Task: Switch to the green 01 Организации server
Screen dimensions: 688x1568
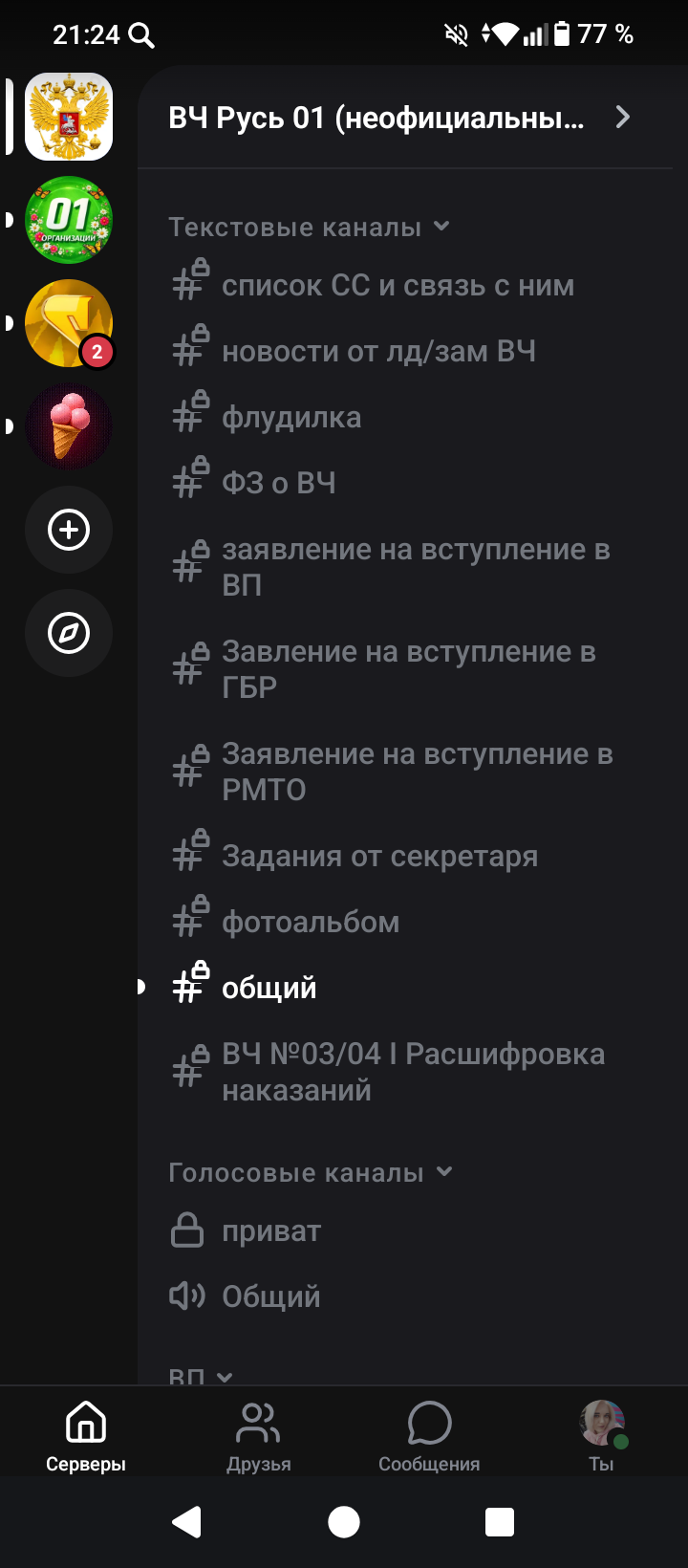Action: point(69,221)
